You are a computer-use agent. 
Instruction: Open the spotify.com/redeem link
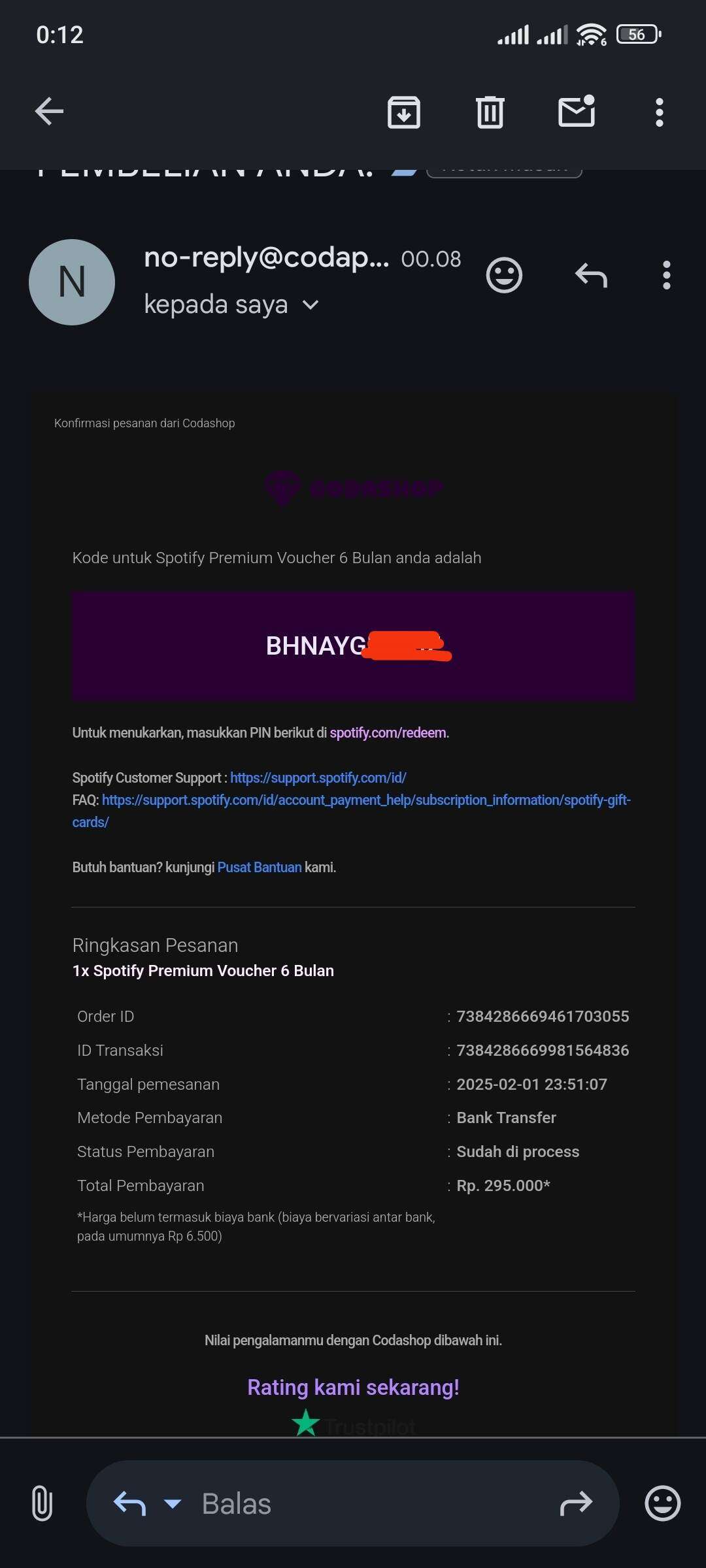(x=388, y=733)
